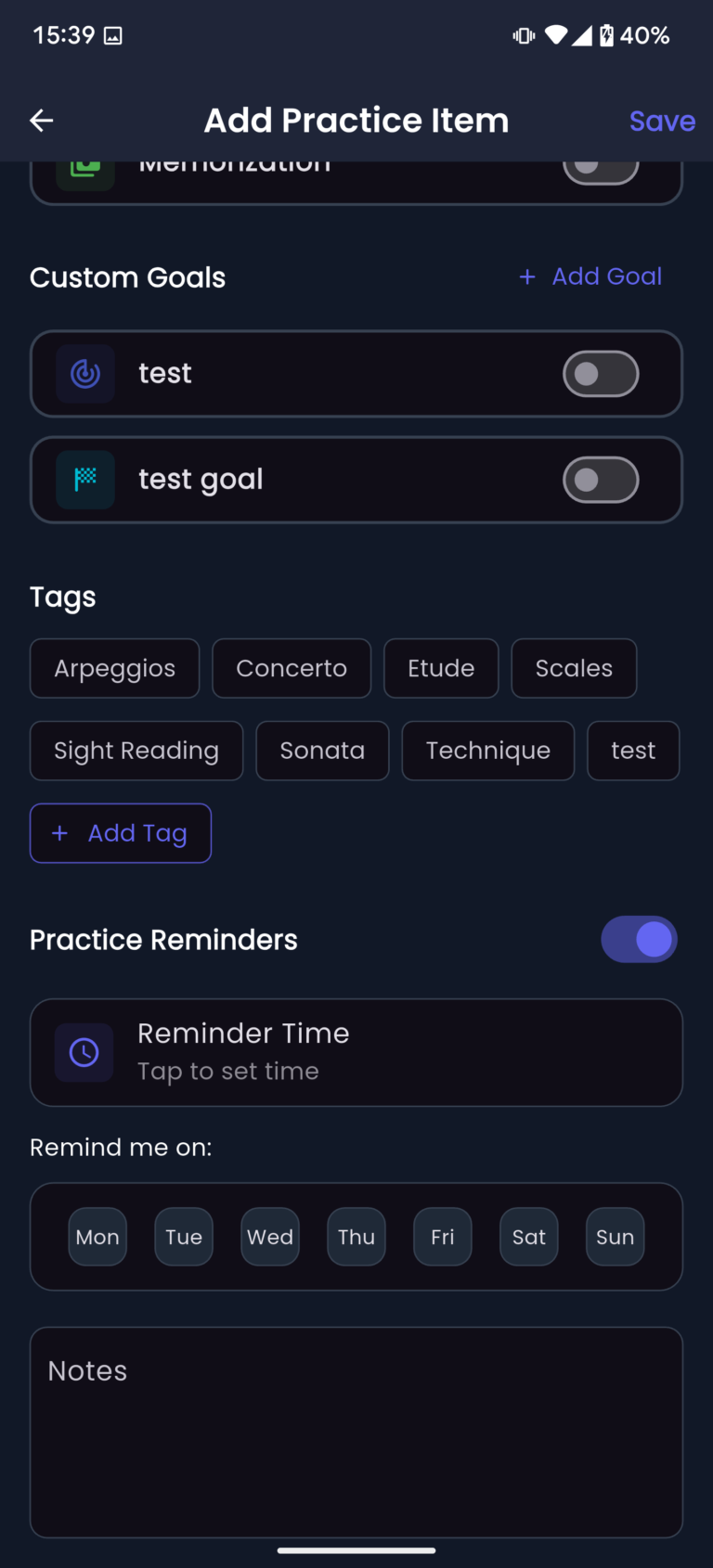
Task: Disable the Practice Reminders switch
Action: click(x=639, y=940)
